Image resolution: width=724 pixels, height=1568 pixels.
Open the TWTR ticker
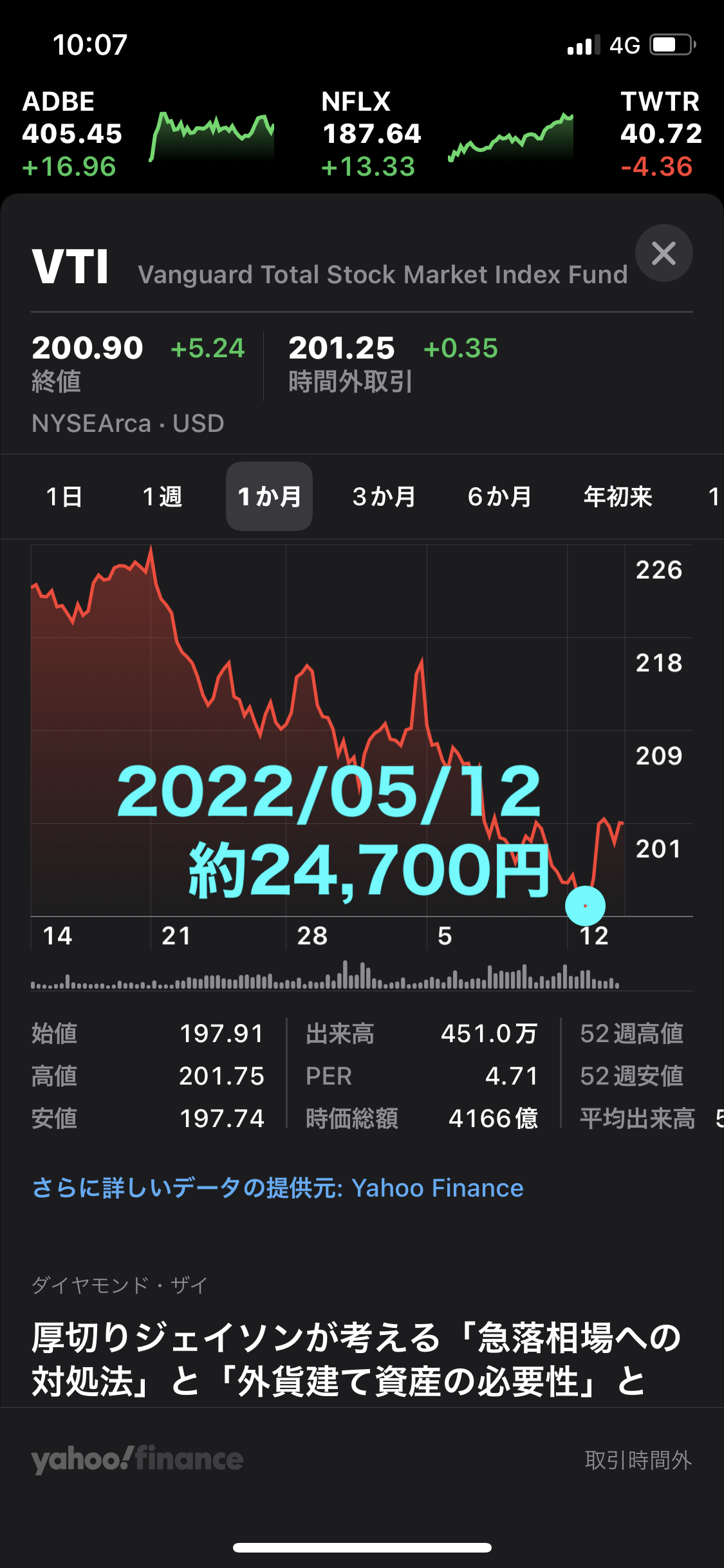pos(661,134)
